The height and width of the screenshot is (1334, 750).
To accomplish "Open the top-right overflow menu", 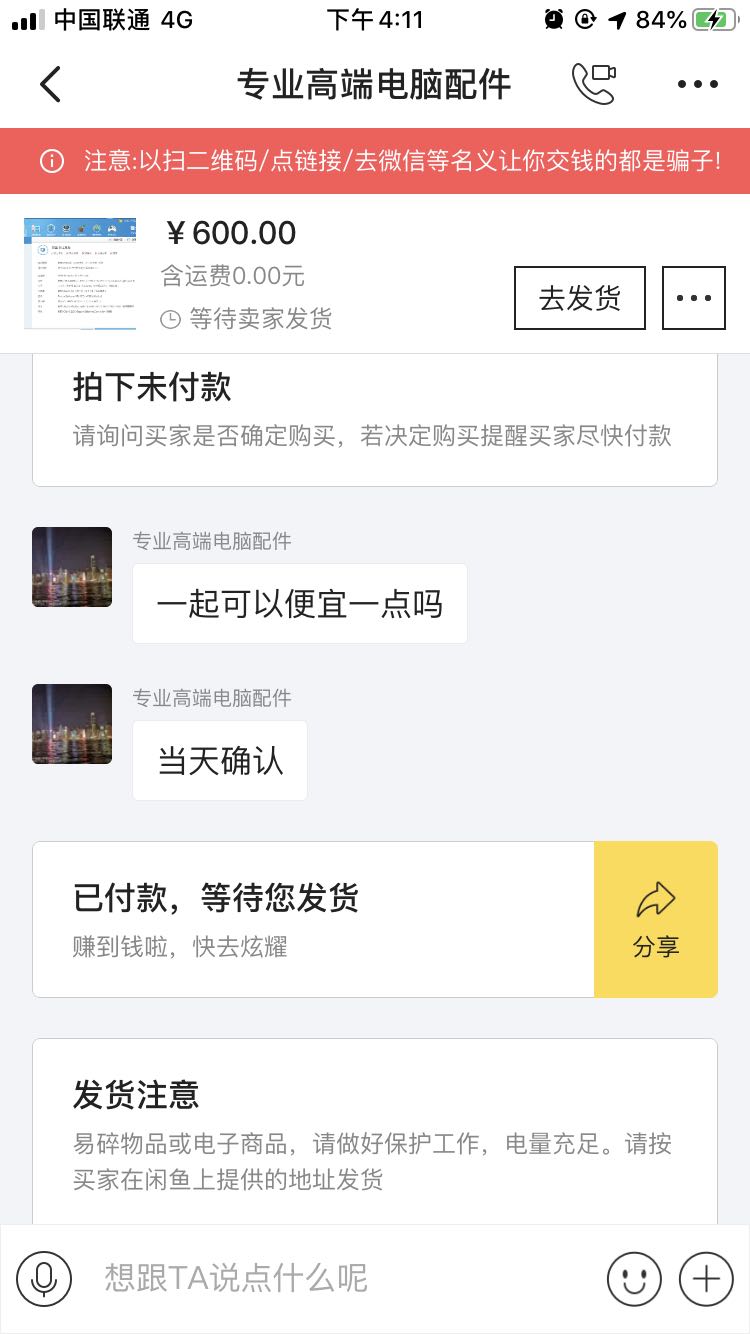I will click(x=698, y=85).
